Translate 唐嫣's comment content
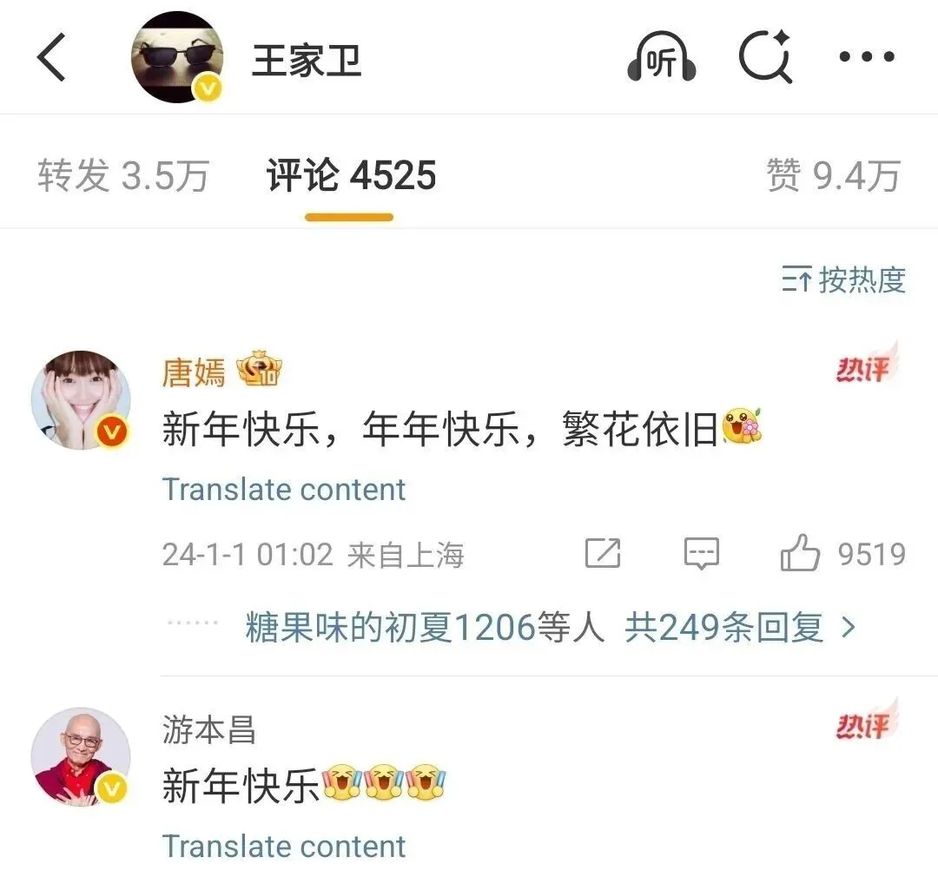 coord(284,490)
